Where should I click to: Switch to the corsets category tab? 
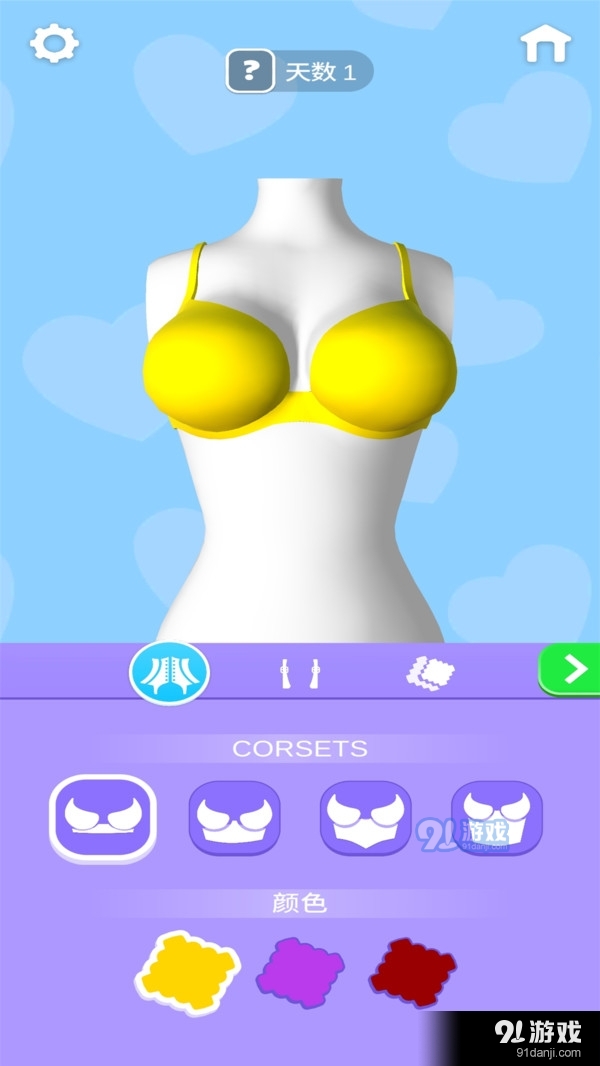pyautogui.click(x=169, y=672)
